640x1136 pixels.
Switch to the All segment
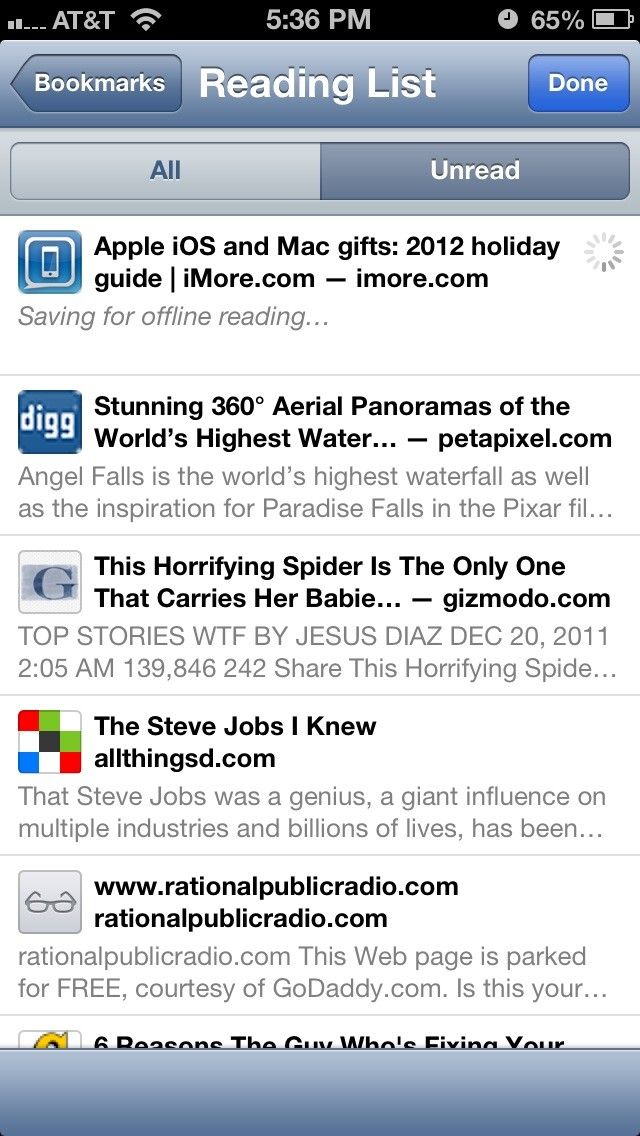(165, 171)
